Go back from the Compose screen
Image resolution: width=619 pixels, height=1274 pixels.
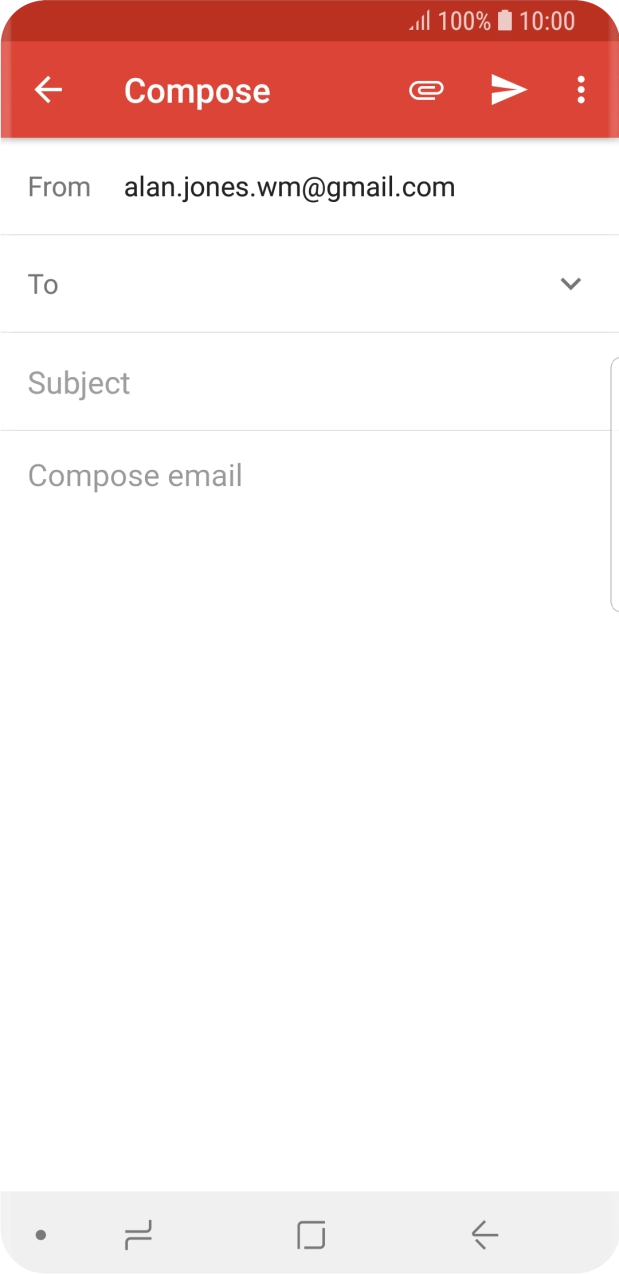tap(48, 90)
